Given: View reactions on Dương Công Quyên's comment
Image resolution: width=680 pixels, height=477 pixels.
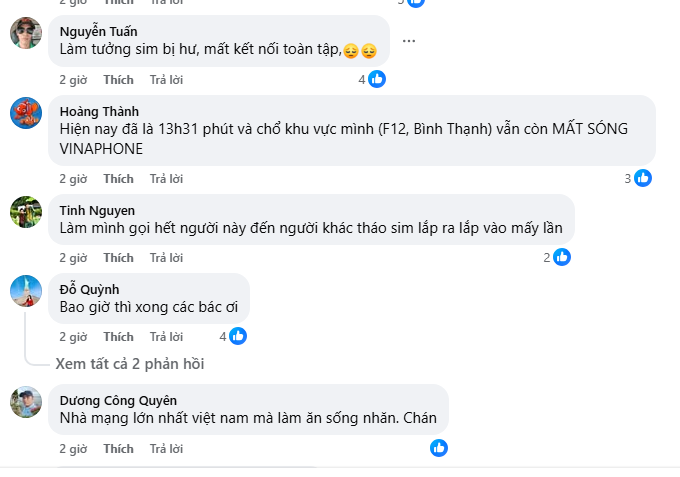Looking at the screenshot, I should click(x=438, y=448).
